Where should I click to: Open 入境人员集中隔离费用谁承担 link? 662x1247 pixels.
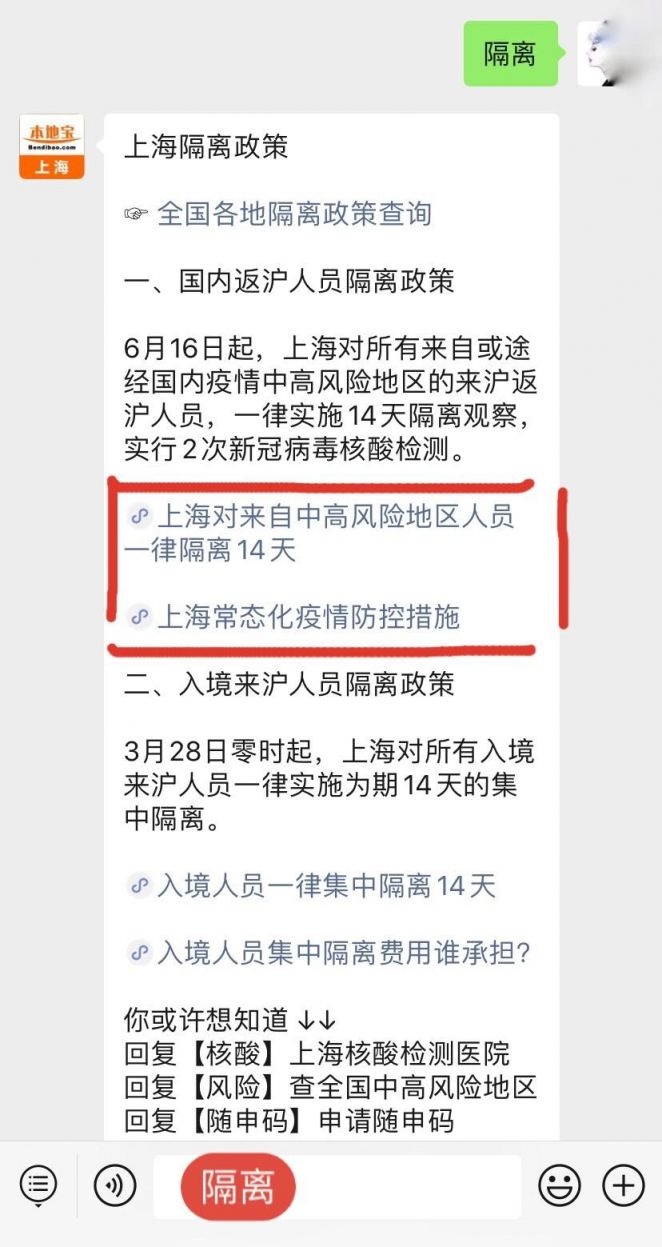pos(342,953)
